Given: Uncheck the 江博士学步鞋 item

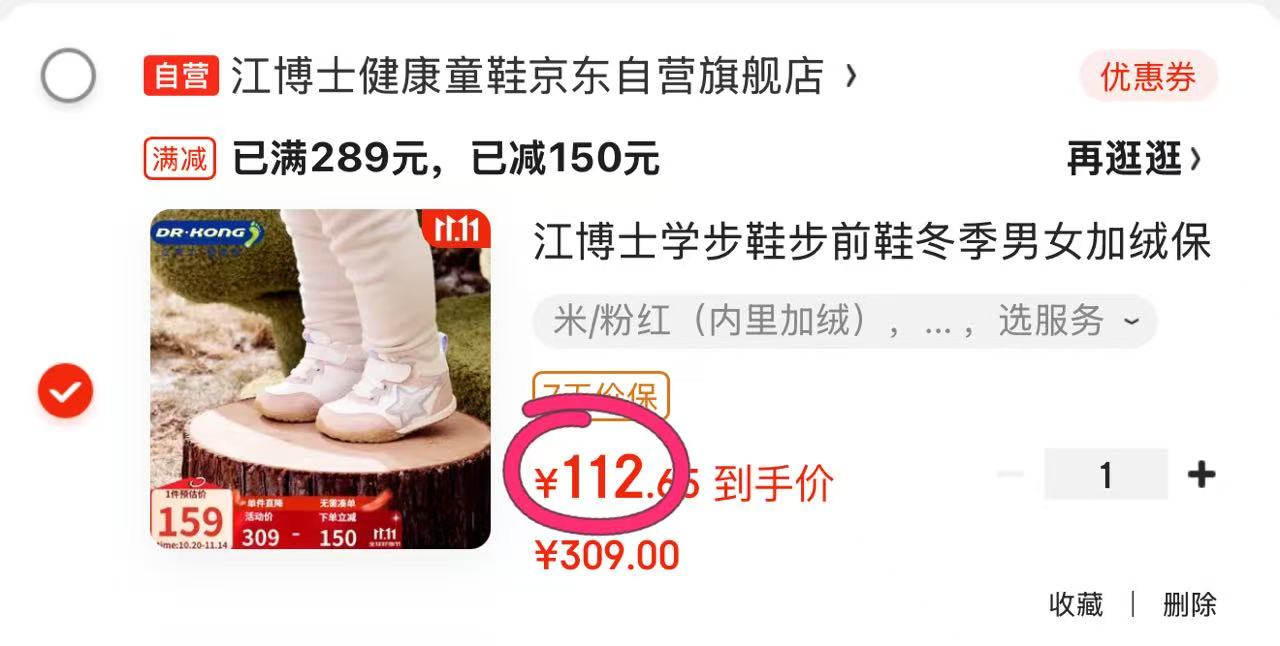Looking at the screenshot, I should [x=66, y=391].
